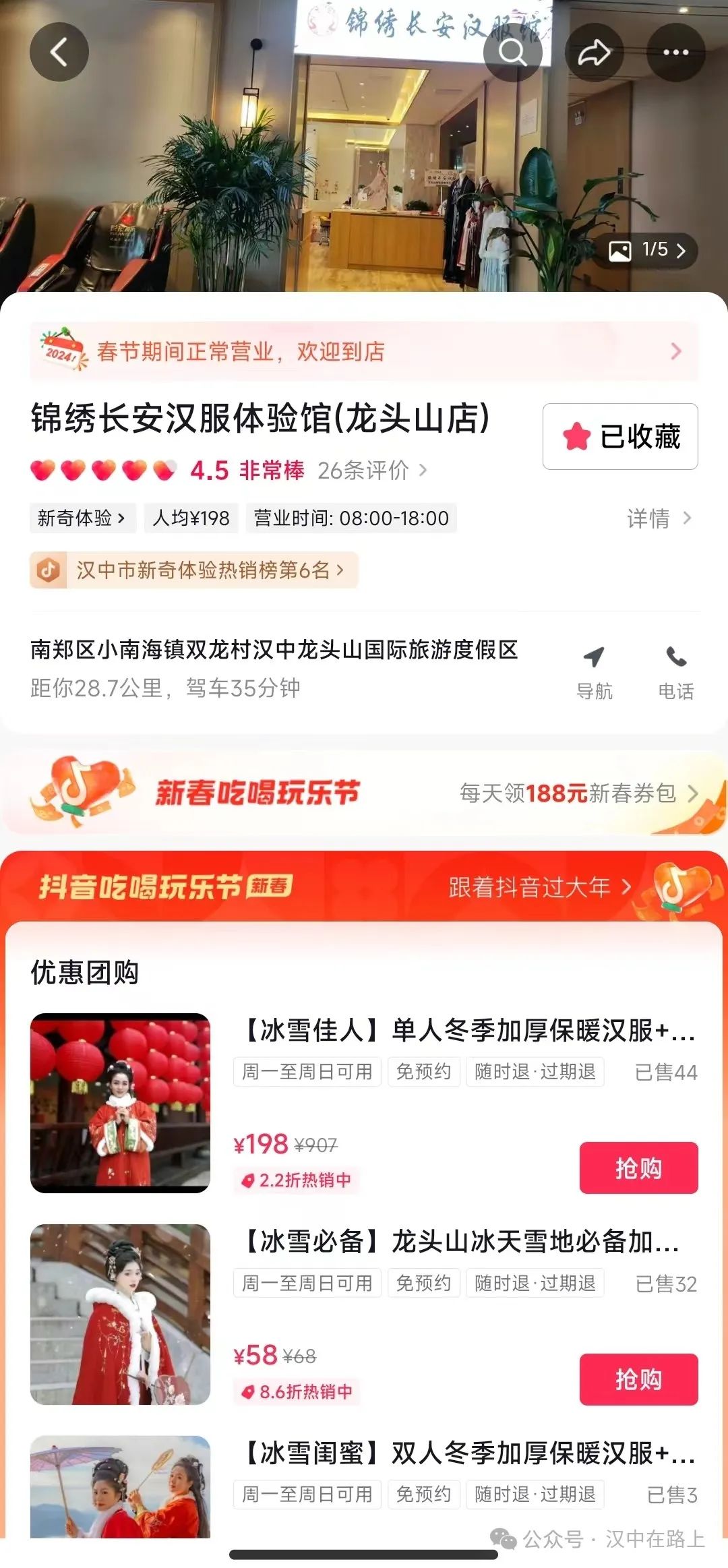This screenshot has height=1568, width=728.
Task: Open the 新奇体验 category chip
Action: (83, 518)
